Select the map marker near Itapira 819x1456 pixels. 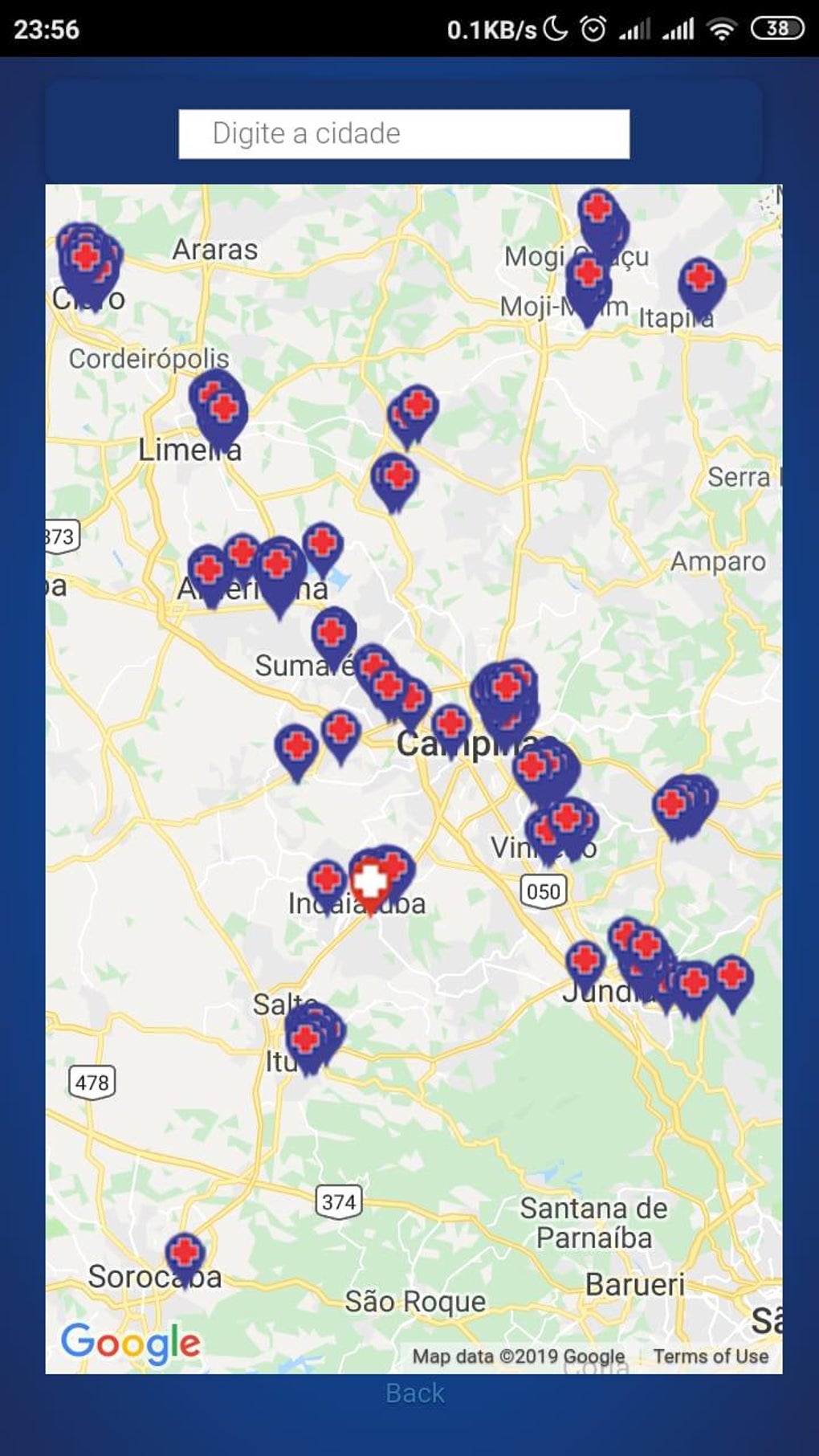point(701,280)
